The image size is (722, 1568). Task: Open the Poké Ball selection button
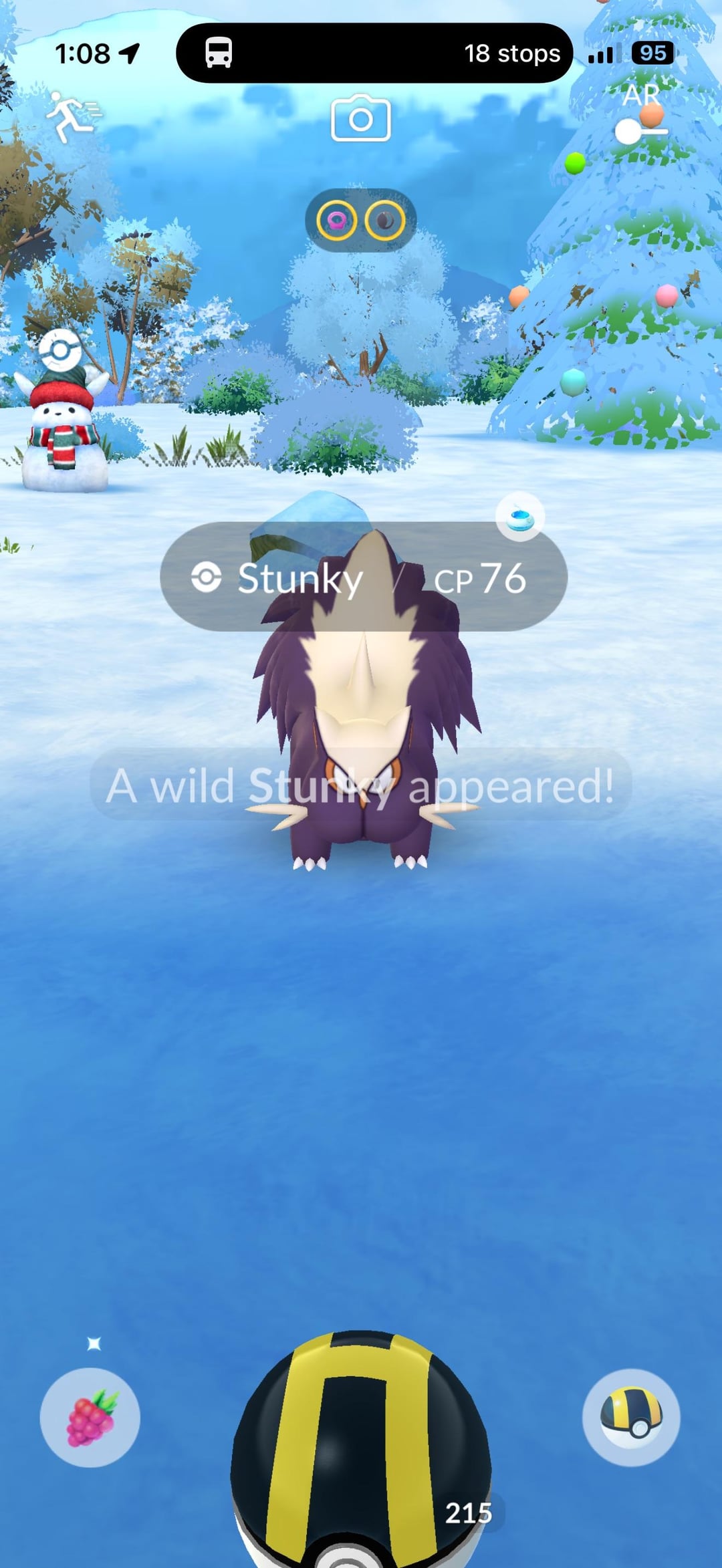(x=631, y=1417)
